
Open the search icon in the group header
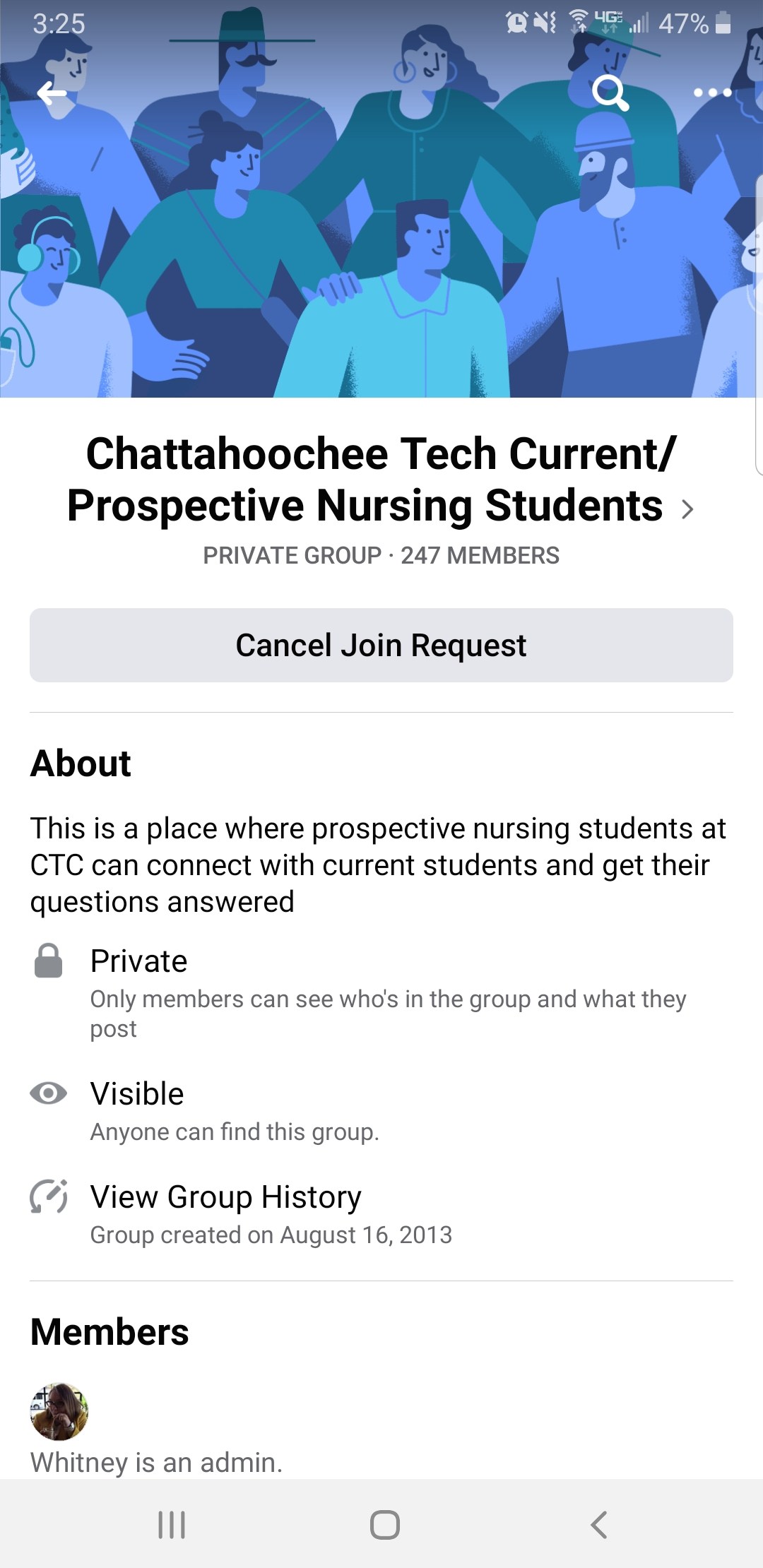610,93
